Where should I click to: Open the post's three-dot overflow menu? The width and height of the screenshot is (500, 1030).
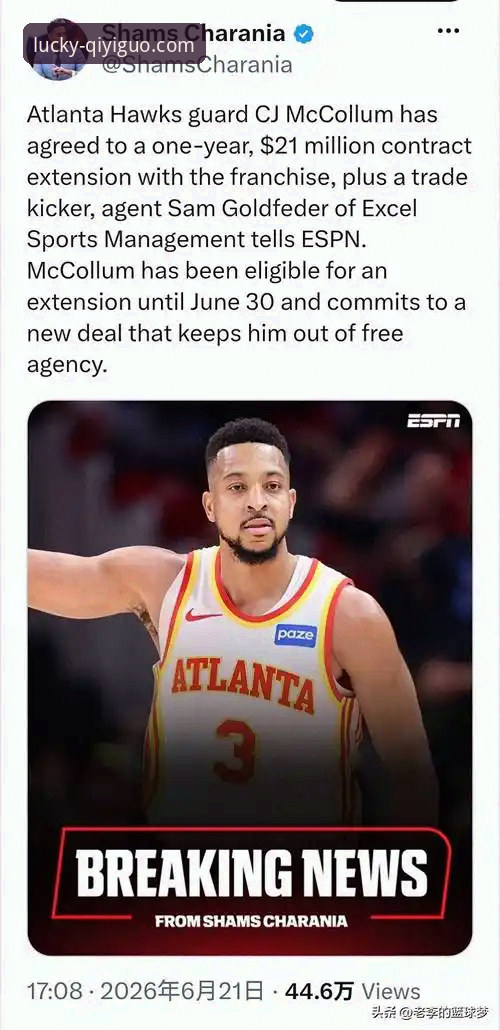(448, 30)
